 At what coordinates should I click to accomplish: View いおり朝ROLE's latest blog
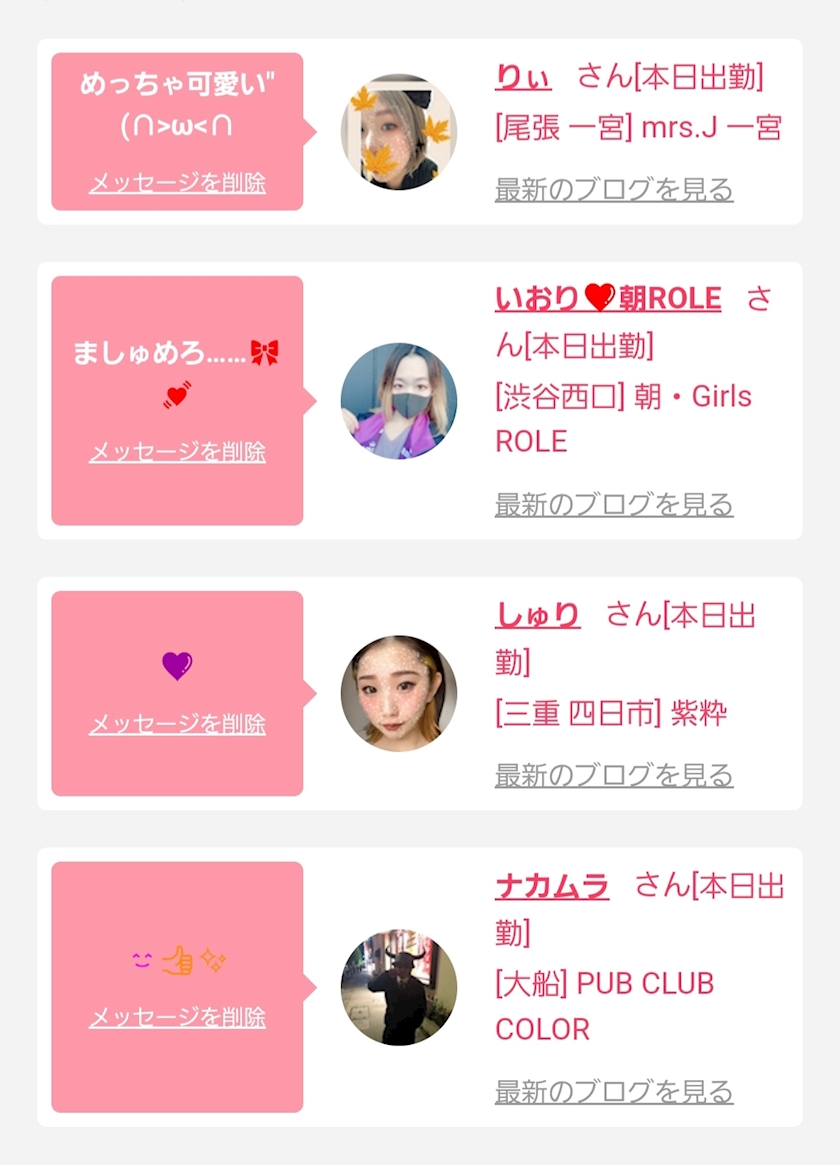point(614,504)
